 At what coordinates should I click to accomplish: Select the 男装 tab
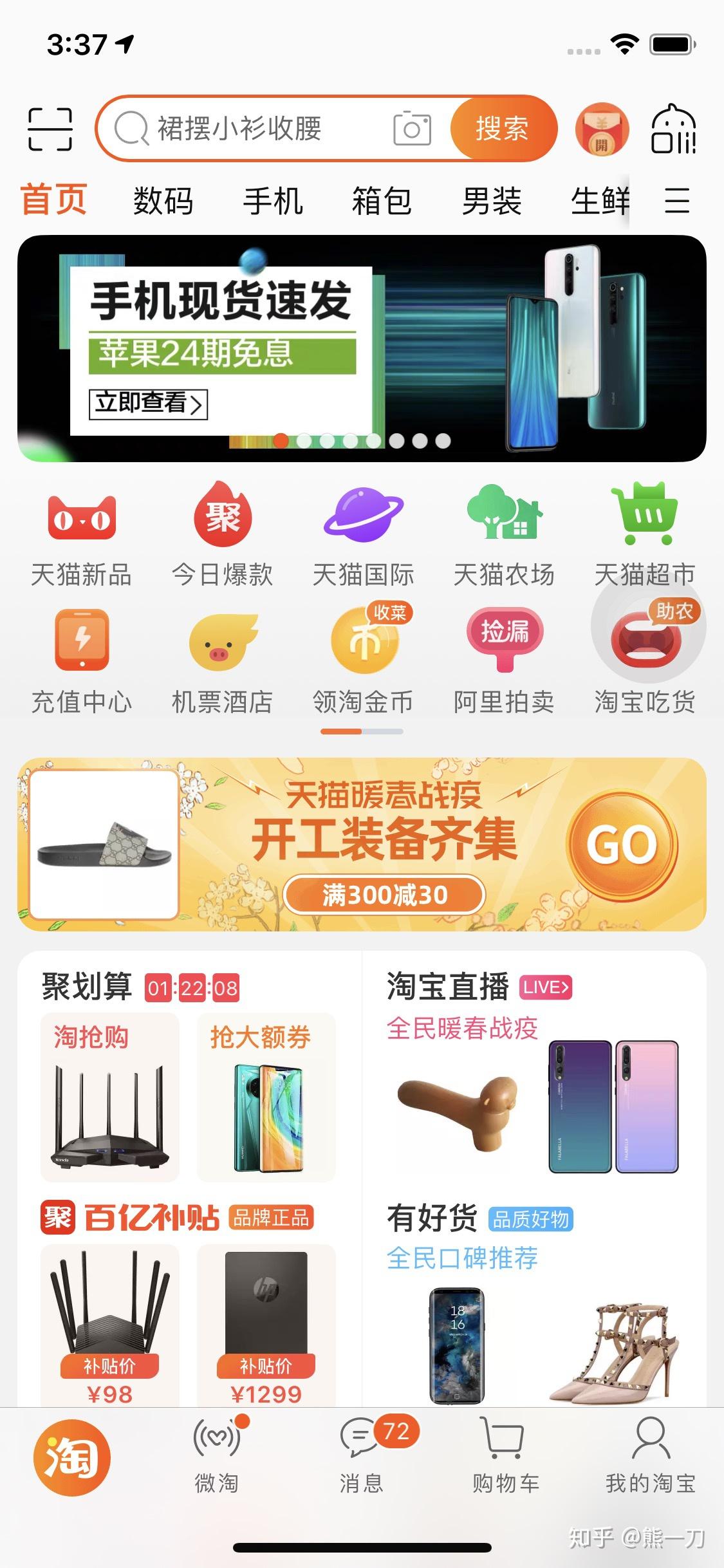coord(492,201)
